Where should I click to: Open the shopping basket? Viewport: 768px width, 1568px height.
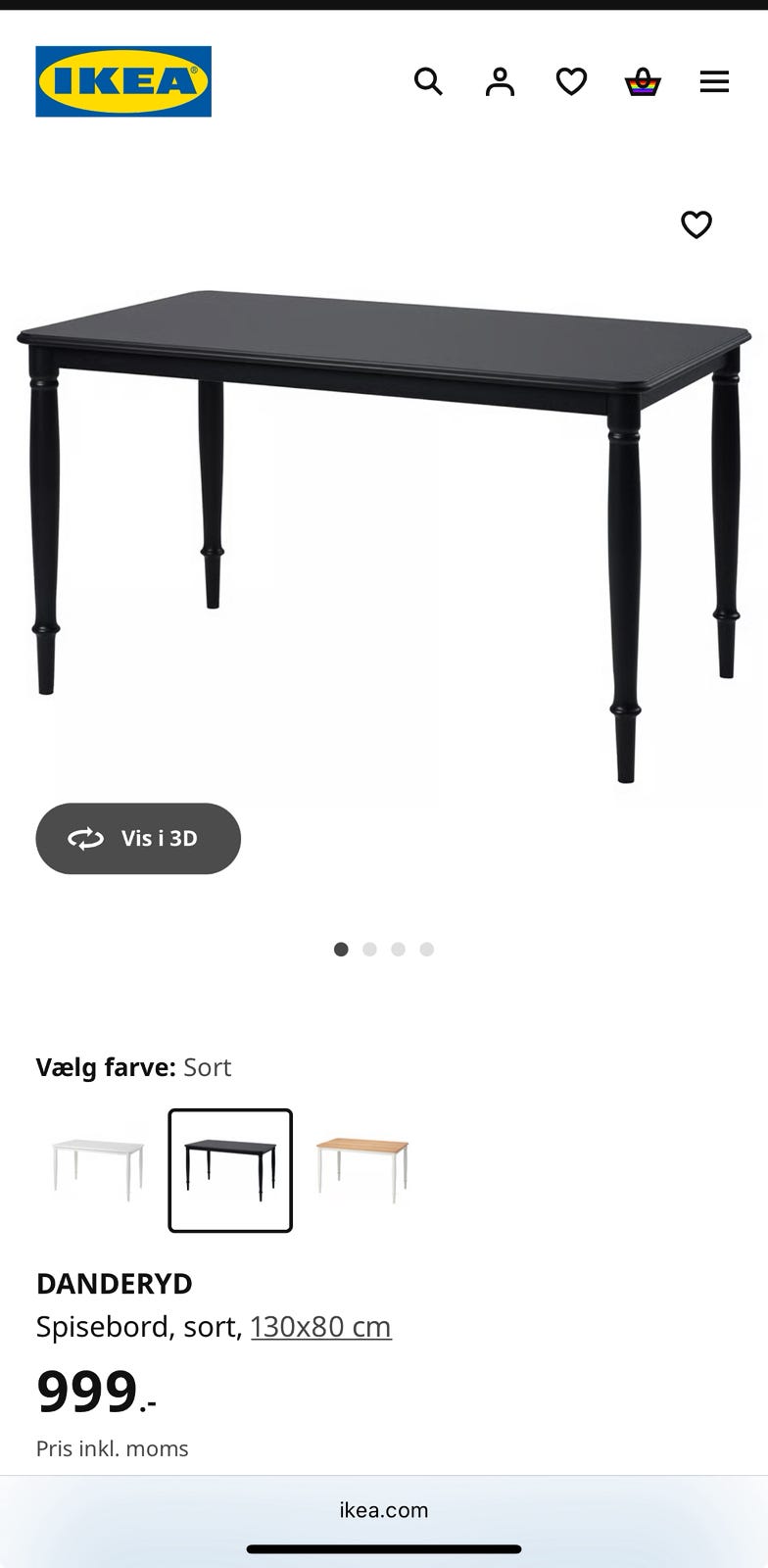tap(643, 81)
